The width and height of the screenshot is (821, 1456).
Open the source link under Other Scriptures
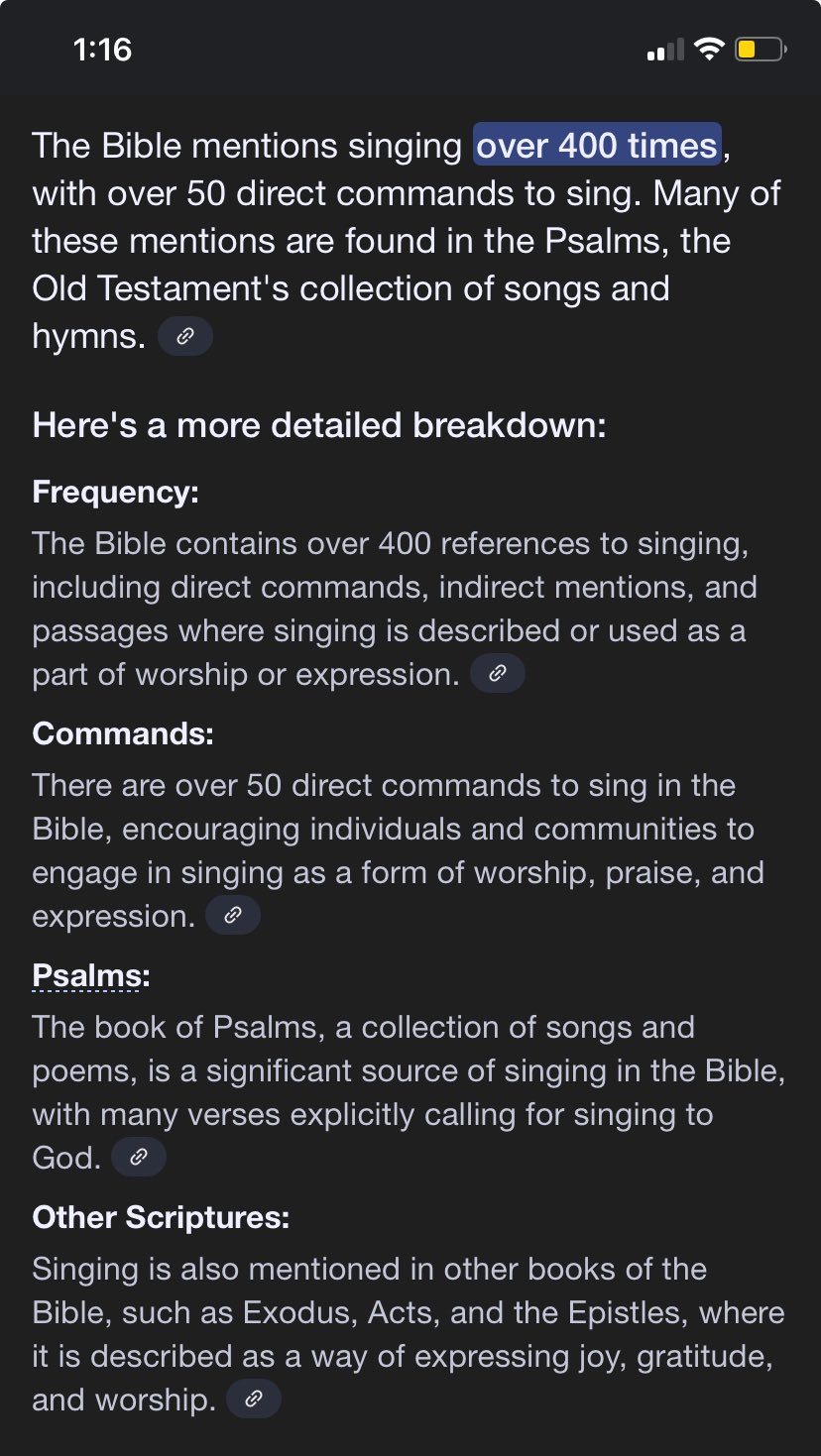[x=254, y=1399]
